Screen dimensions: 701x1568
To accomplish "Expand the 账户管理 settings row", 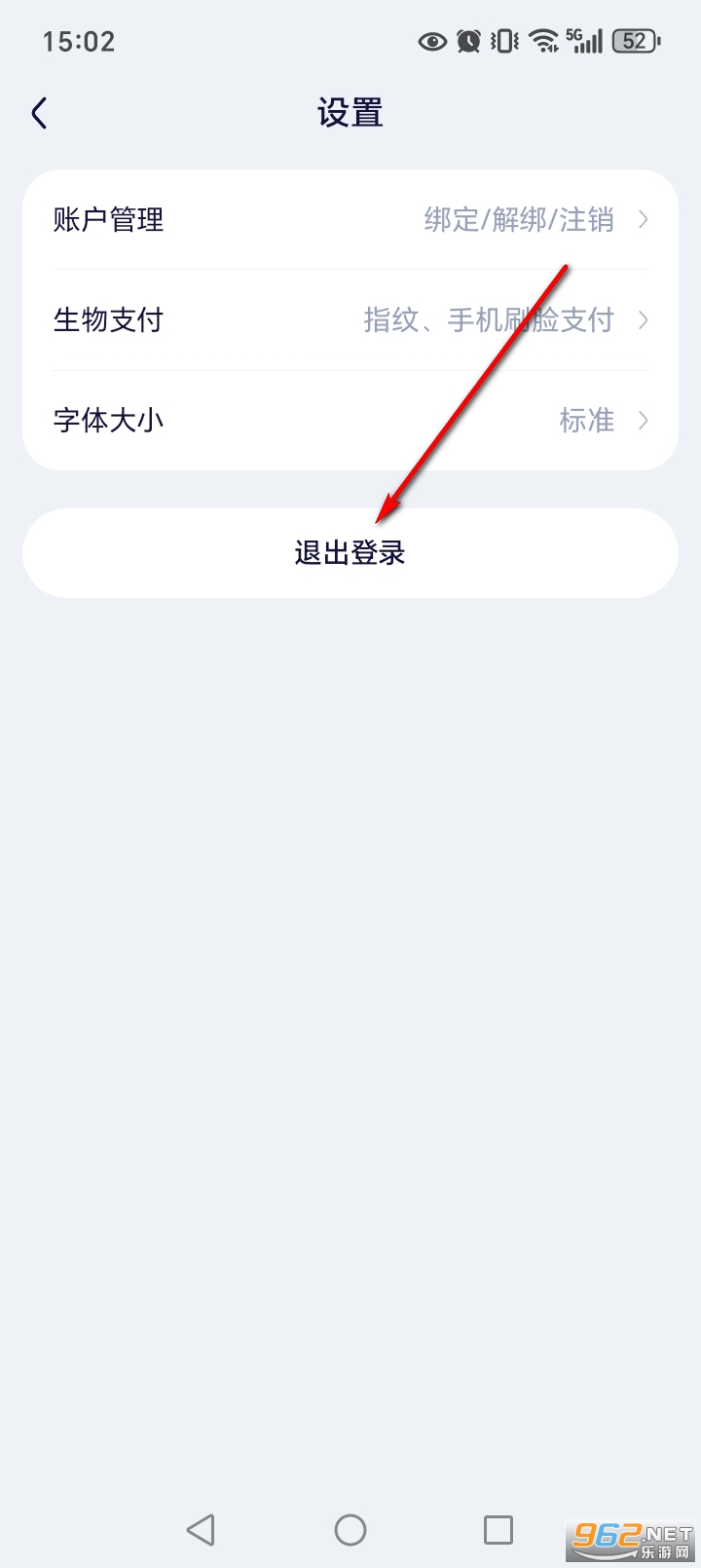I will [643, 220].
